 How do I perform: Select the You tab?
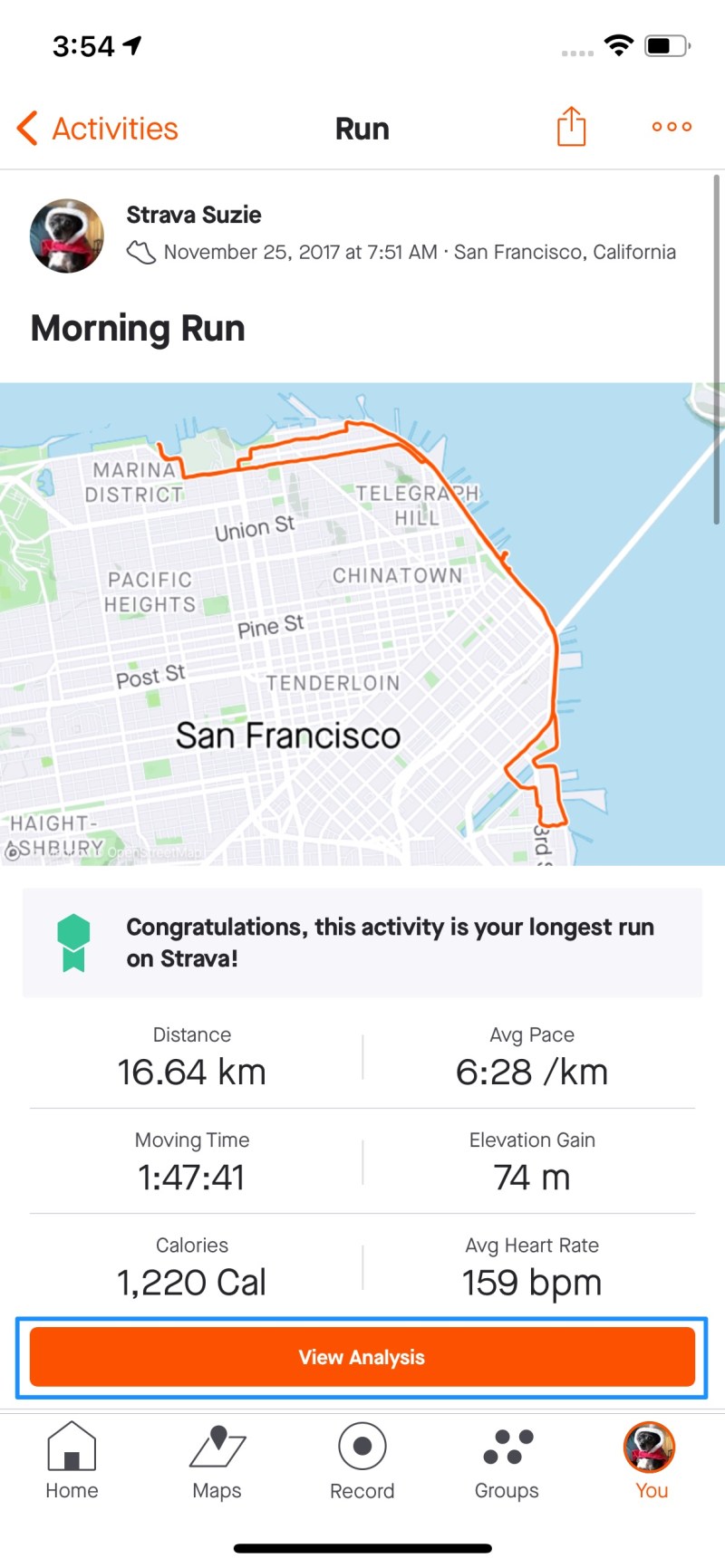(x=651, y=1460)
